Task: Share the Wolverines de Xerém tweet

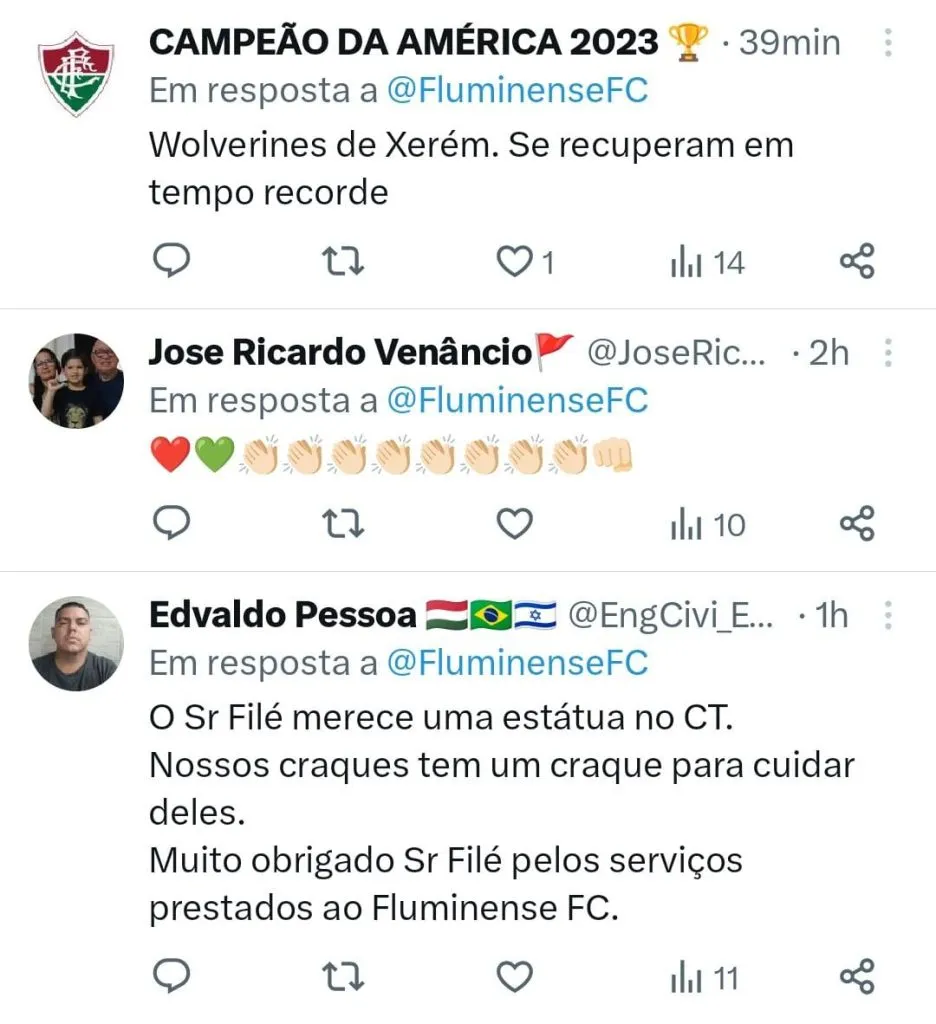Action: click(x=857, y=262)
